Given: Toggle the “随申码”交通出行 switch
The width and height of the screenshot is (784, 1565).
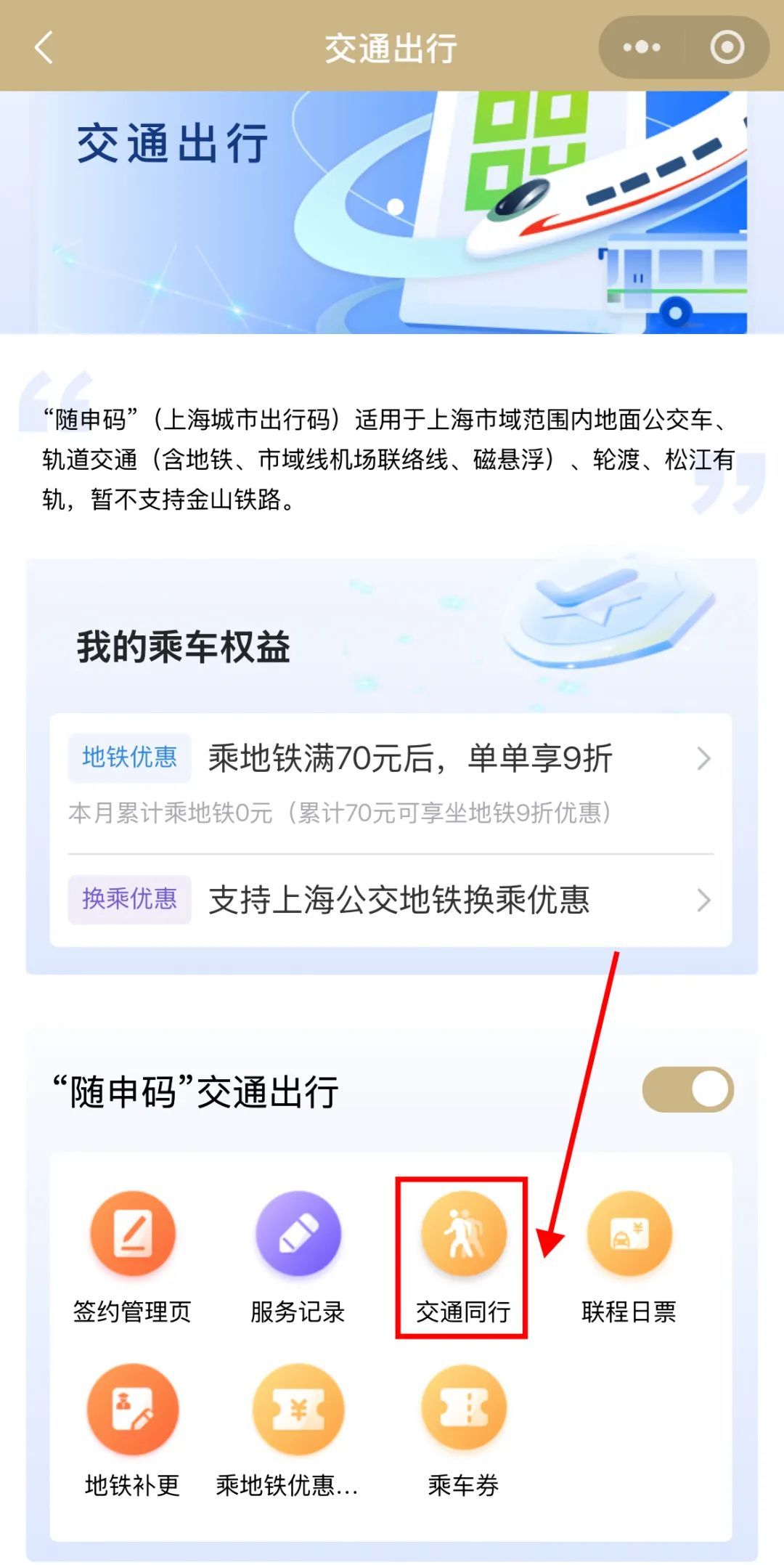Looking at the screenshot, I should pos(687,1089).
